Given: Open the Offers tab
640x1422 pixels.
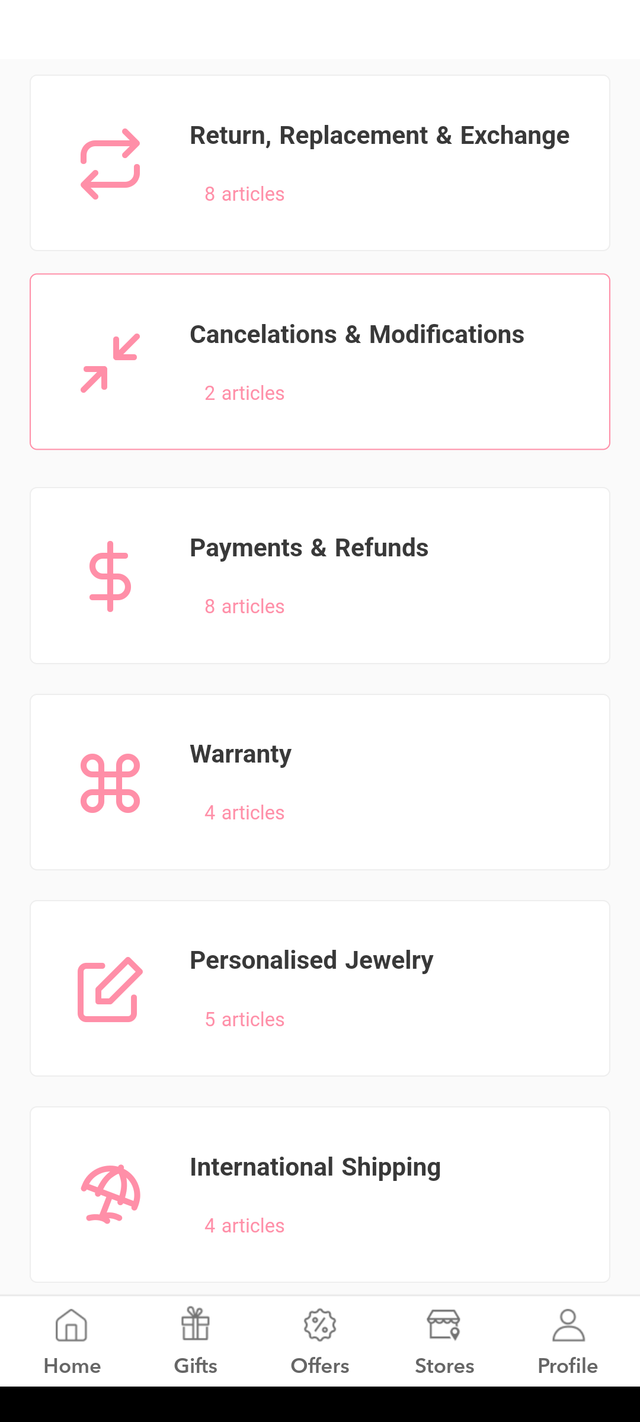Looking at the screenshot, I should click(x=320, y=1341).
